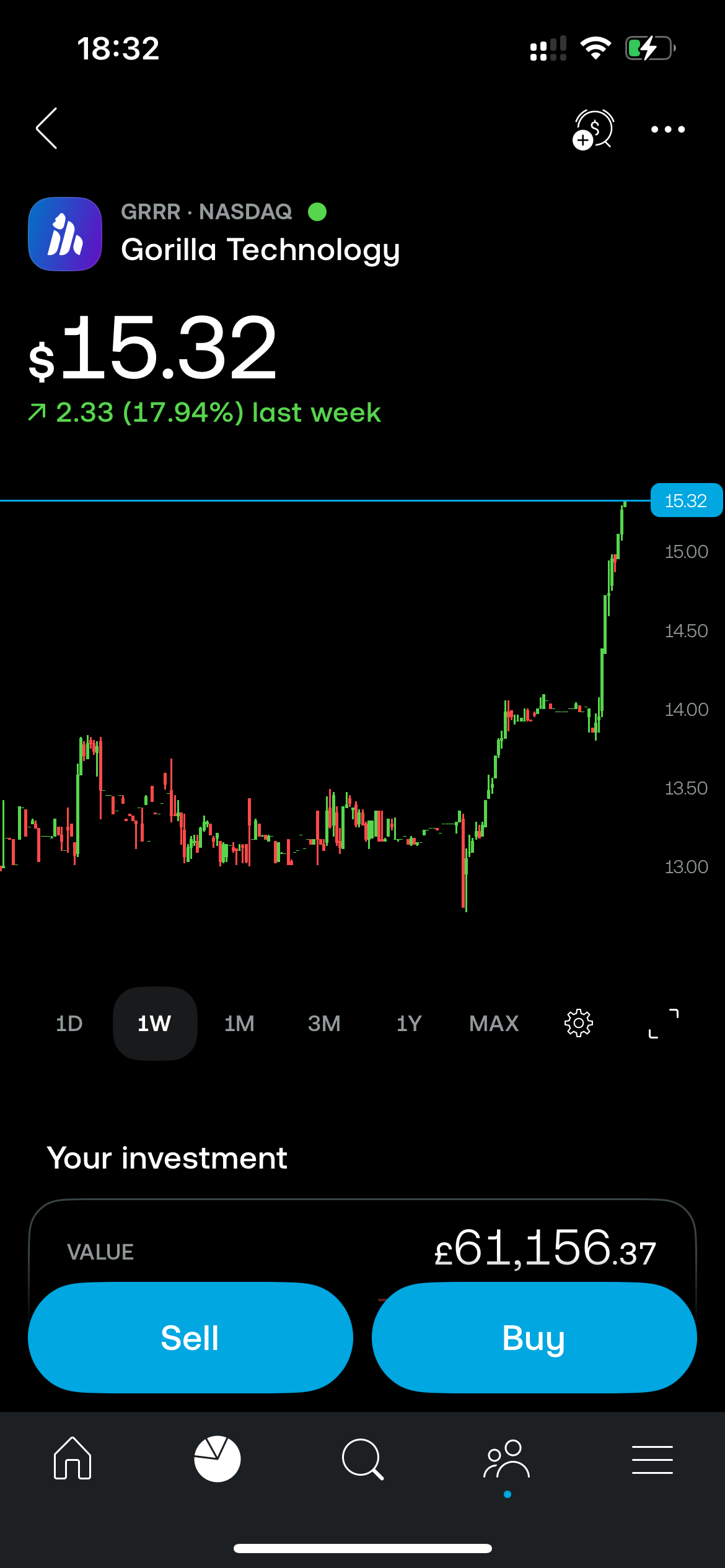Open the hamburger menu tab
Screen dimensions: 725x1568
[652, 1460]
